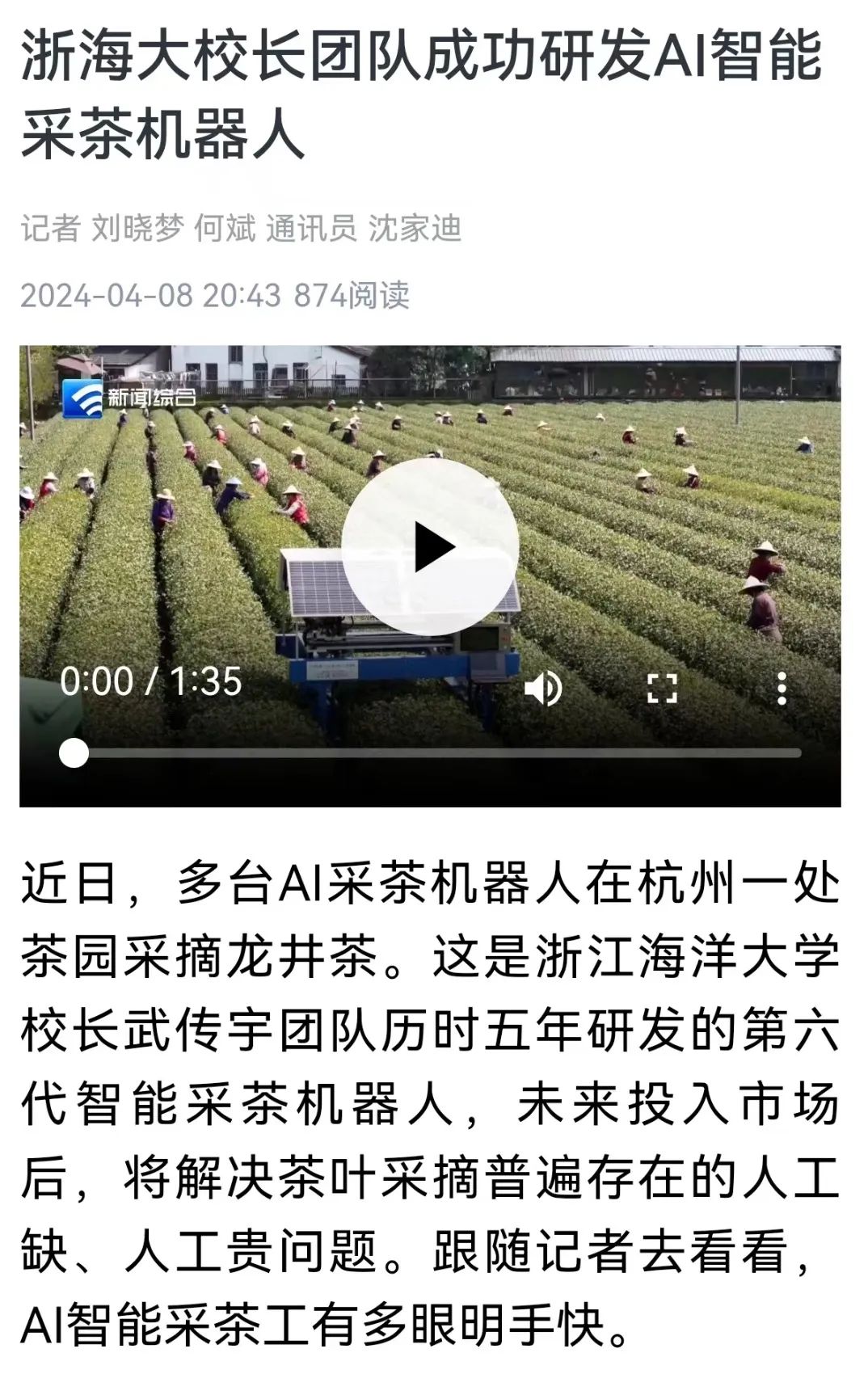This screenshot has width=868, height=1395.
Task: Tap the video progress bar handle
Action: click(74, 752)
